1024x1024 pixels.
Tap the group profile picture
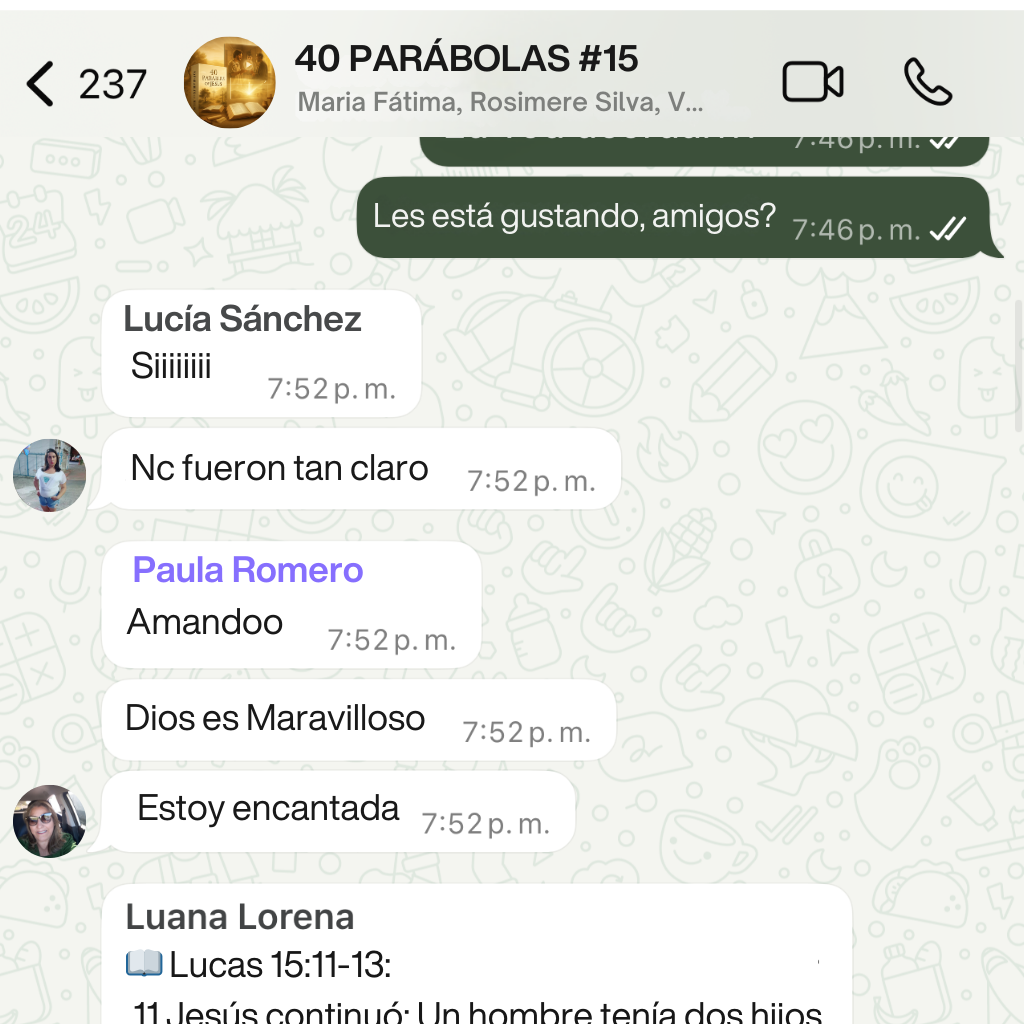tap(230, 83)
